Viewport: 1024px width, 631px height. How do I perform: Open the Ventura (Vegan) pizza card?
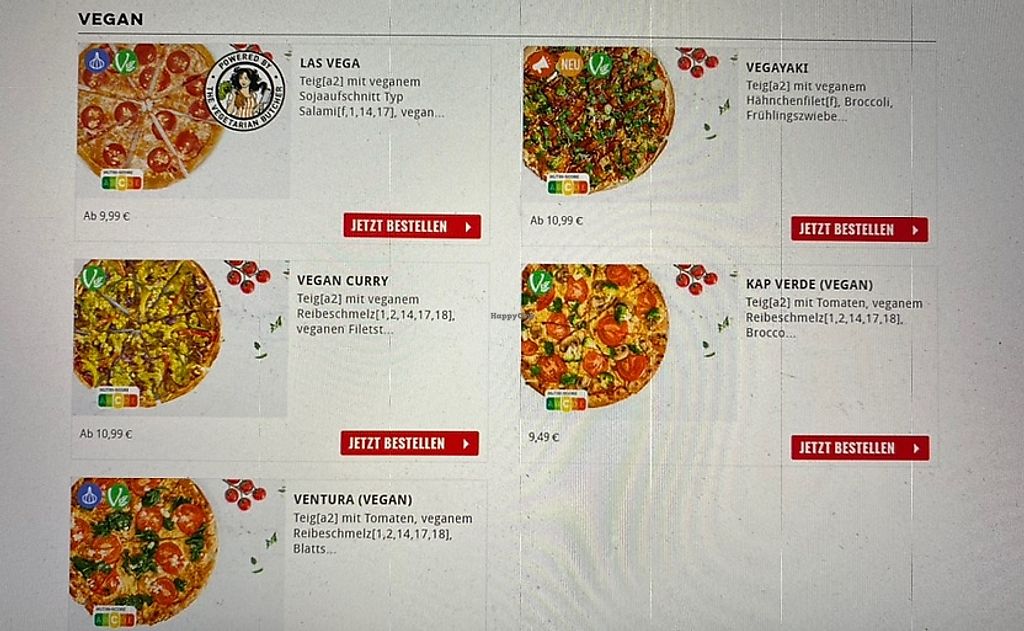tap(352, 499)
